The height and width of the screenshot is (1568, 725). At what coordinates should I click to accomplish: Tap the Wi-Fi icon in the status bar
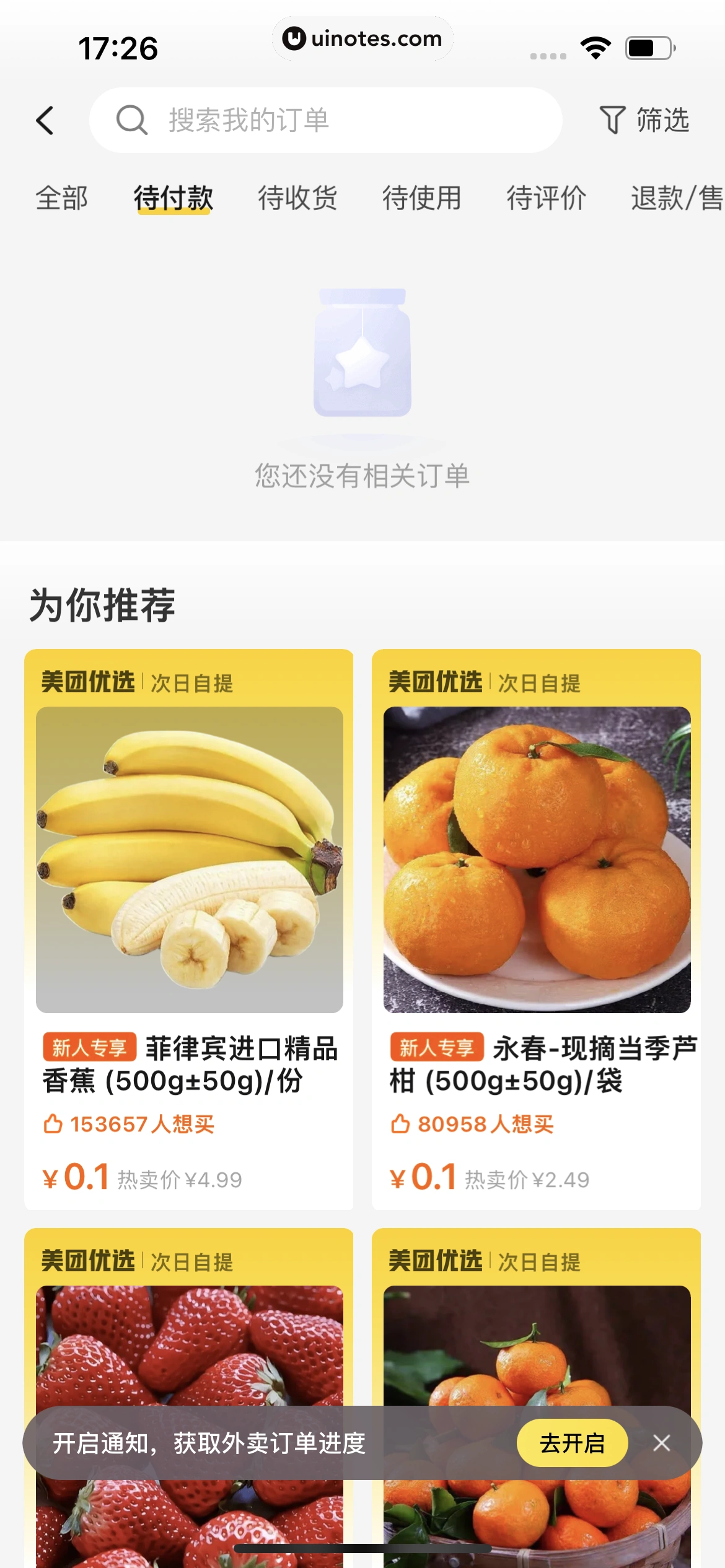click(595, 46)
